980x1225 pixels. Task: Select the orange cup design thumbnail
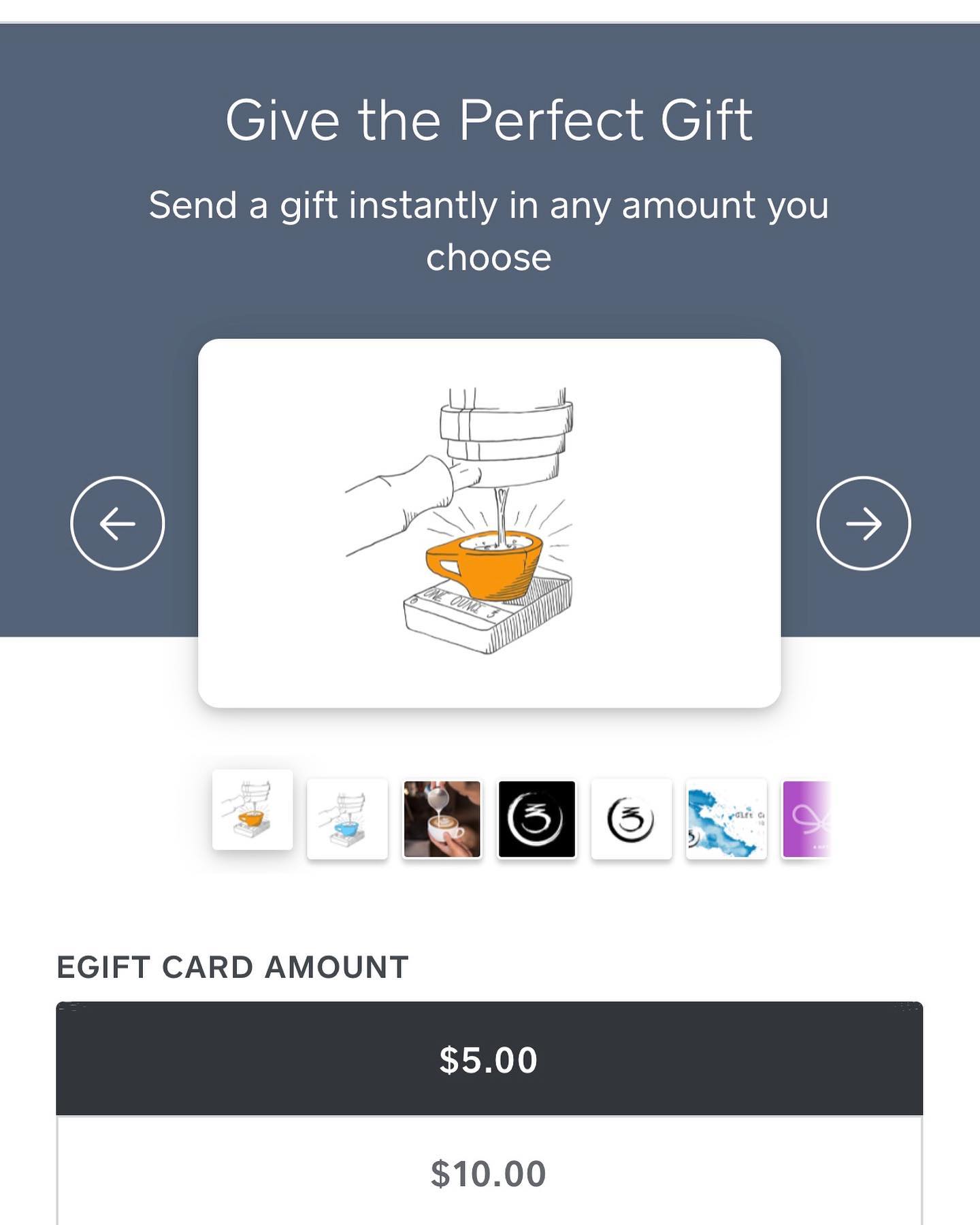click(252, 810)
